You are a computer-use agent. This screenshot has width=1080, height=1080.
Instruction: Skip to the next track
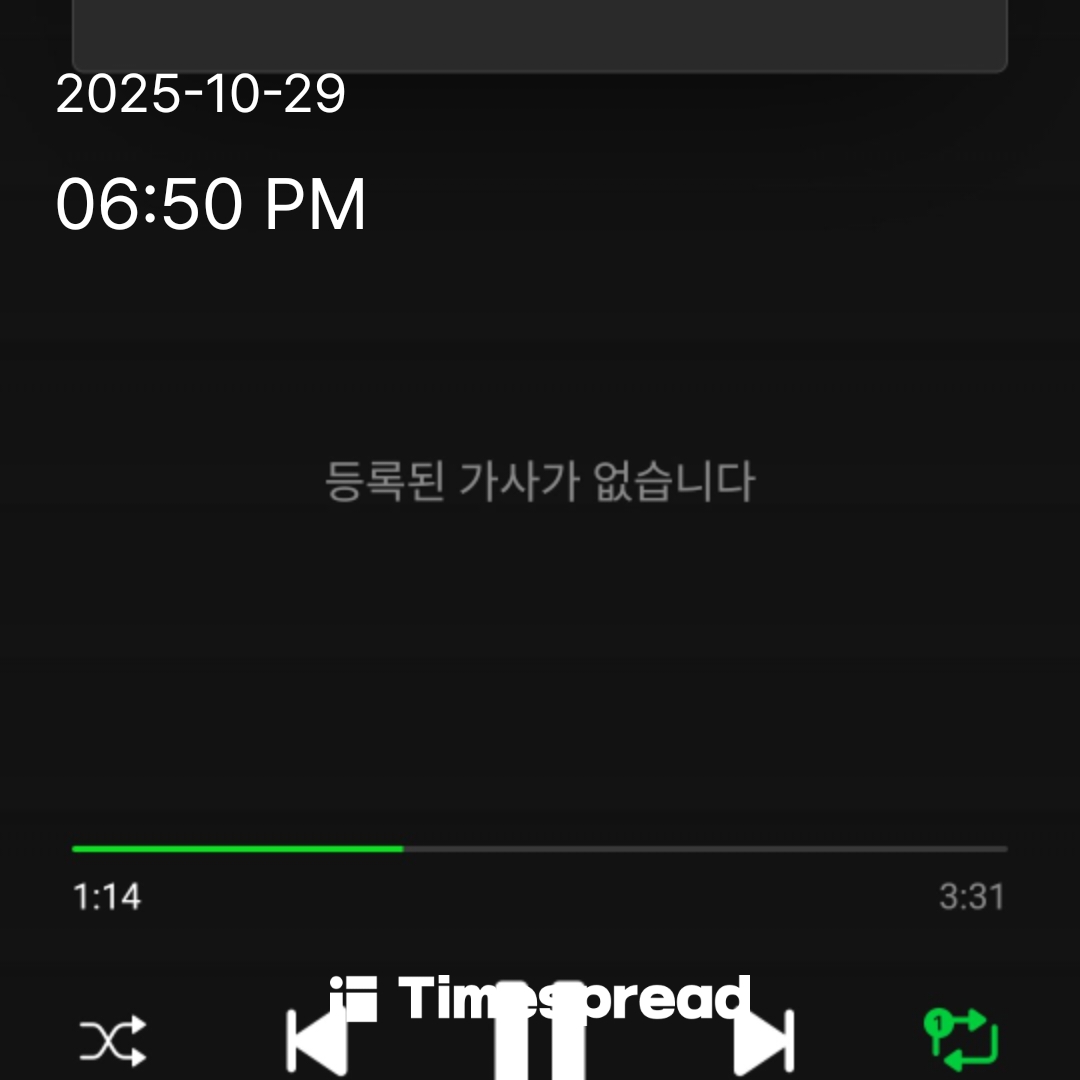click(763, 1043)
